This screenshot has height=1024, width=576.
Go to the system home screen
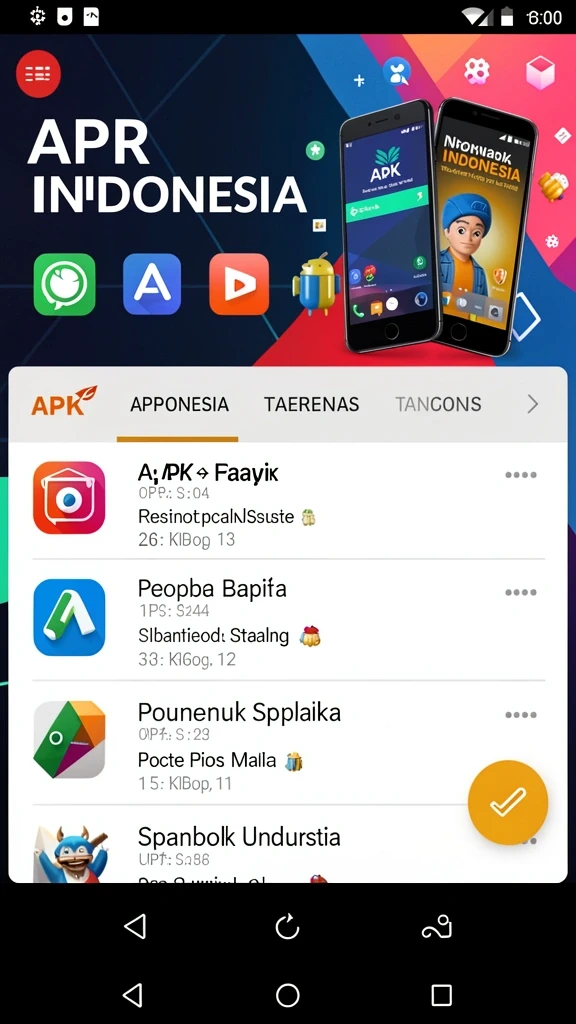point(287,995)
